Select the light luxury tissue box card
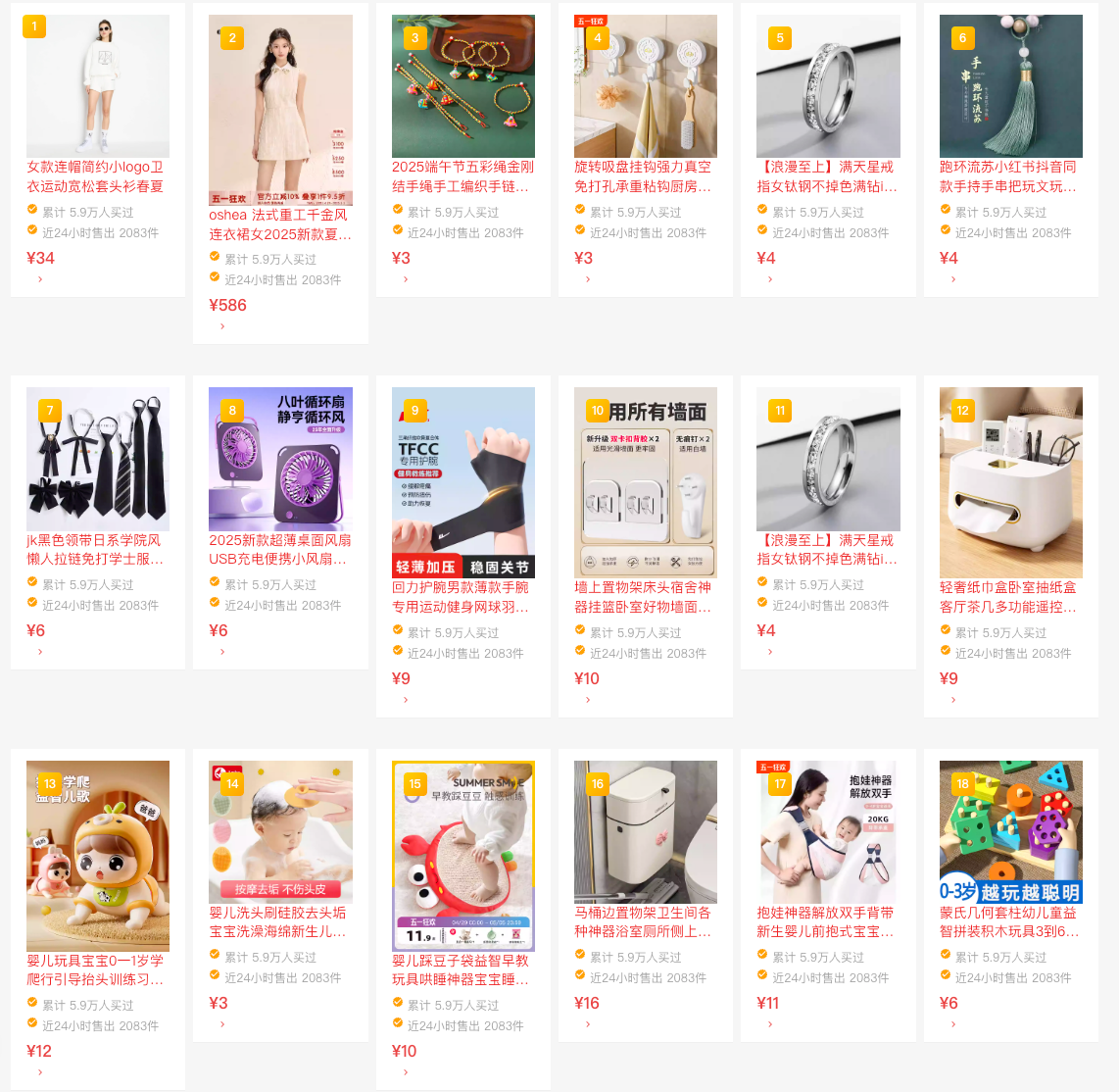 [x=1010, y=482]
